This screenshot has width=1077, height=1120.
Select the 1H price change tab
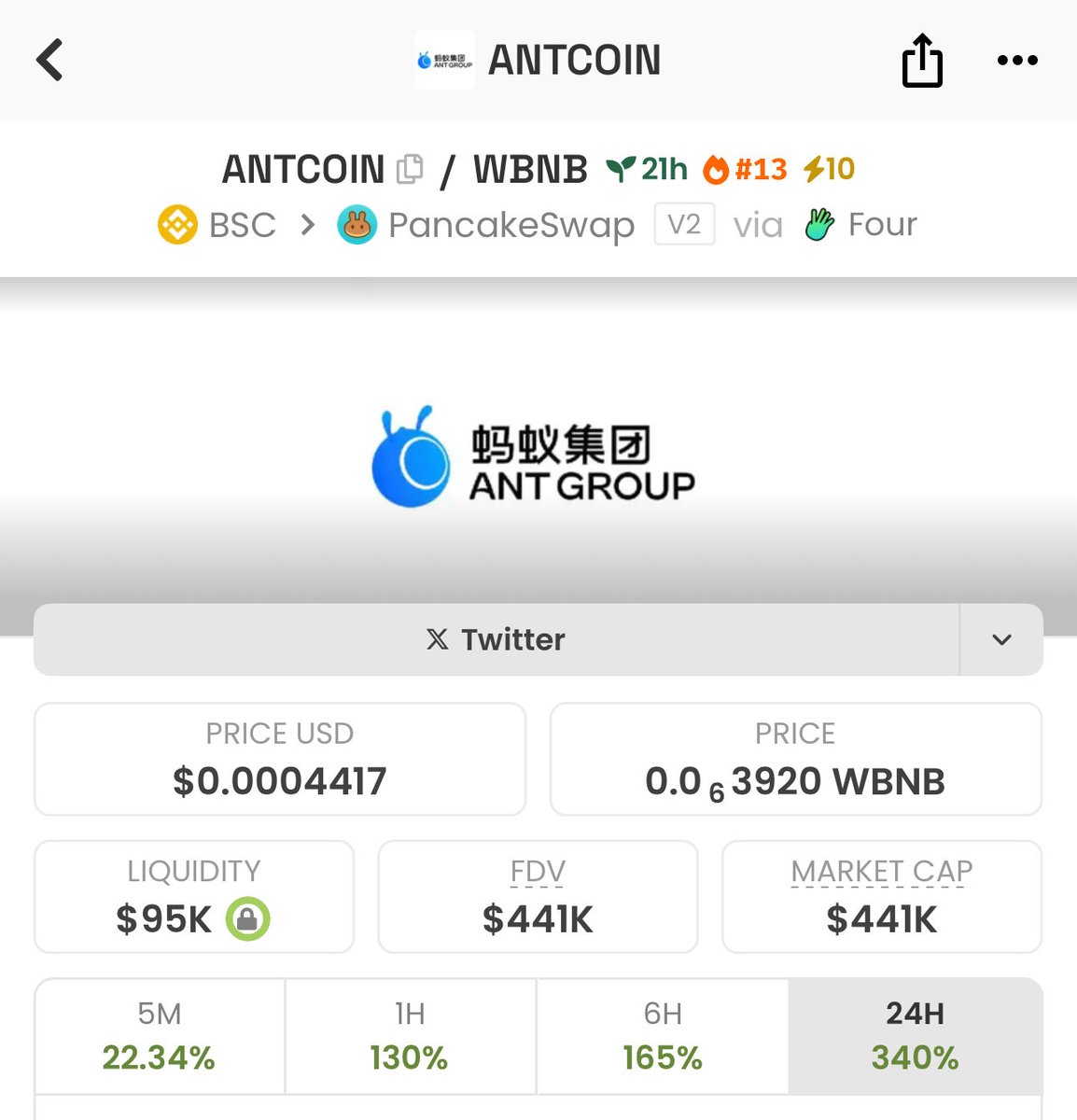(410, 1035)
